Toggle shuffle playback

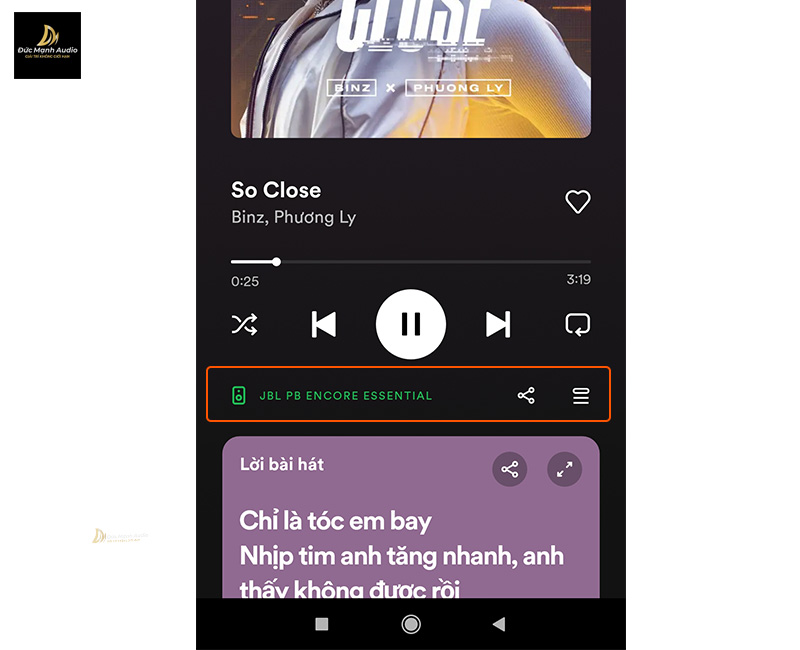pyautogui.click(x=245, y=324)
